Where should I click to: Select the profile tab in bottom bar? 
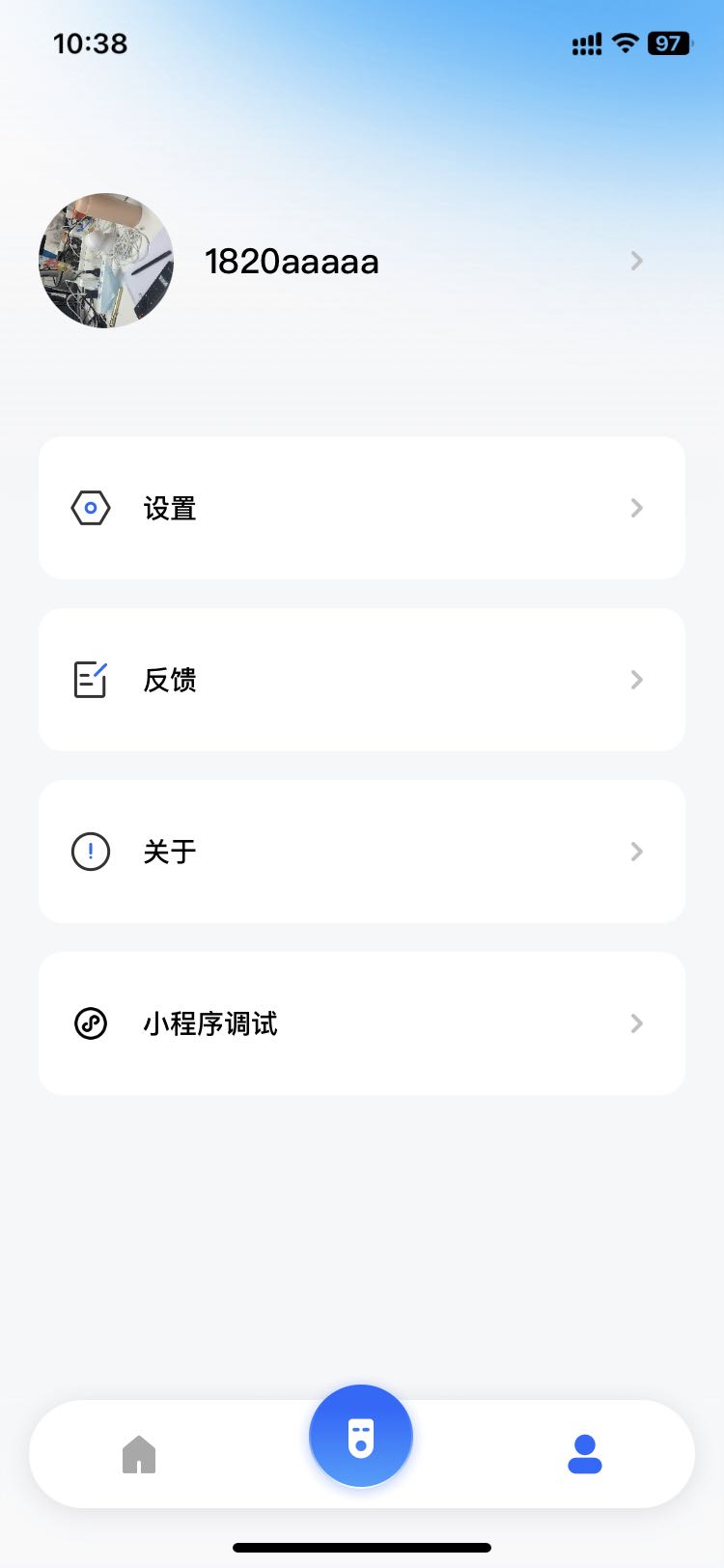tap(585, 1454)
